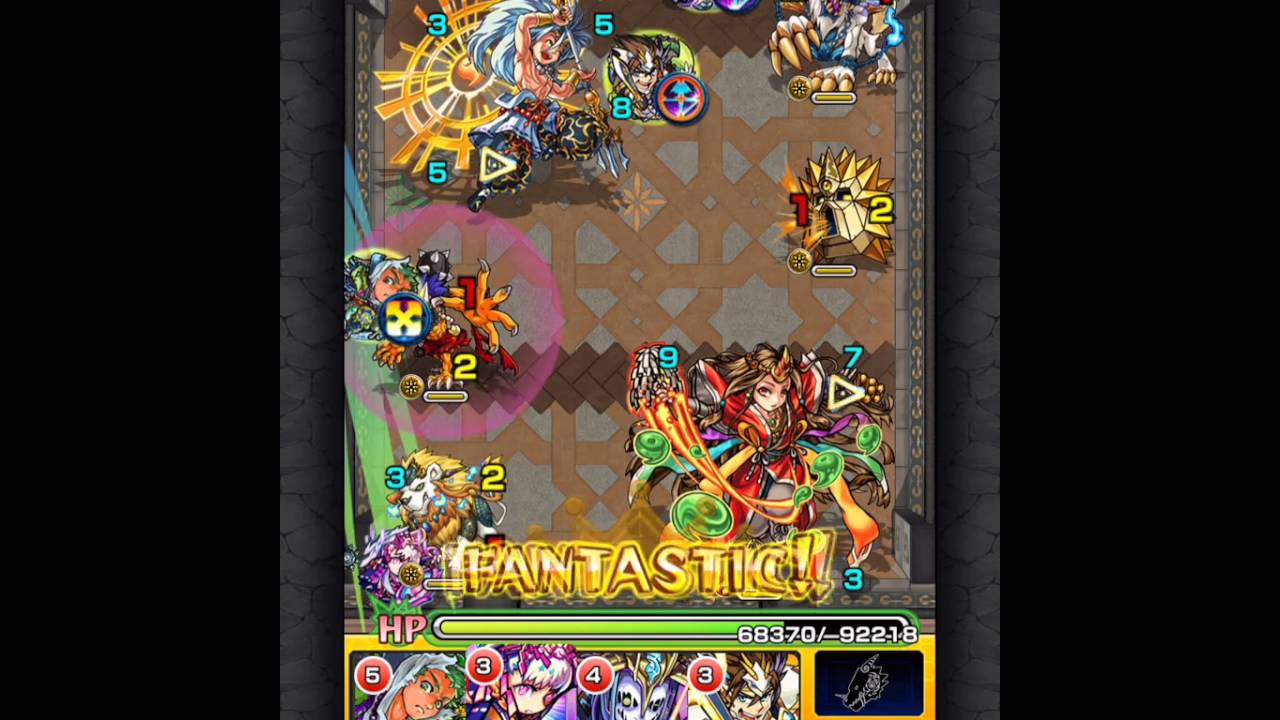Select the pink-haired character portrait in the party bar
This screenshot has width=1280, height=720.
point(522,688)
